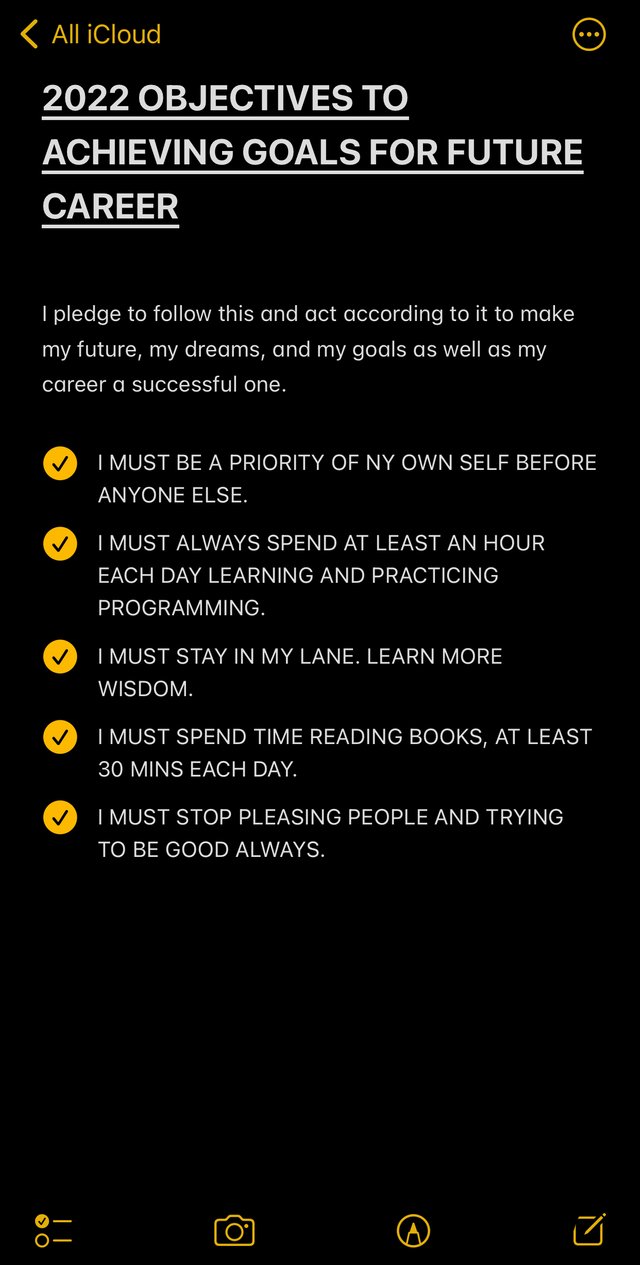
Task: Open the markup pen tool
Action: 413,1230
